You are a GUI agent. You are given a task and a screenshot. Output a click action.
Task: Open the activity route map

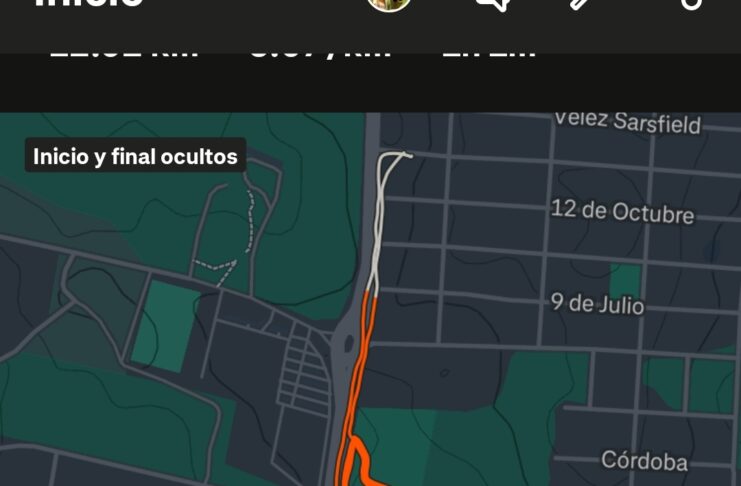pos(370,300)
